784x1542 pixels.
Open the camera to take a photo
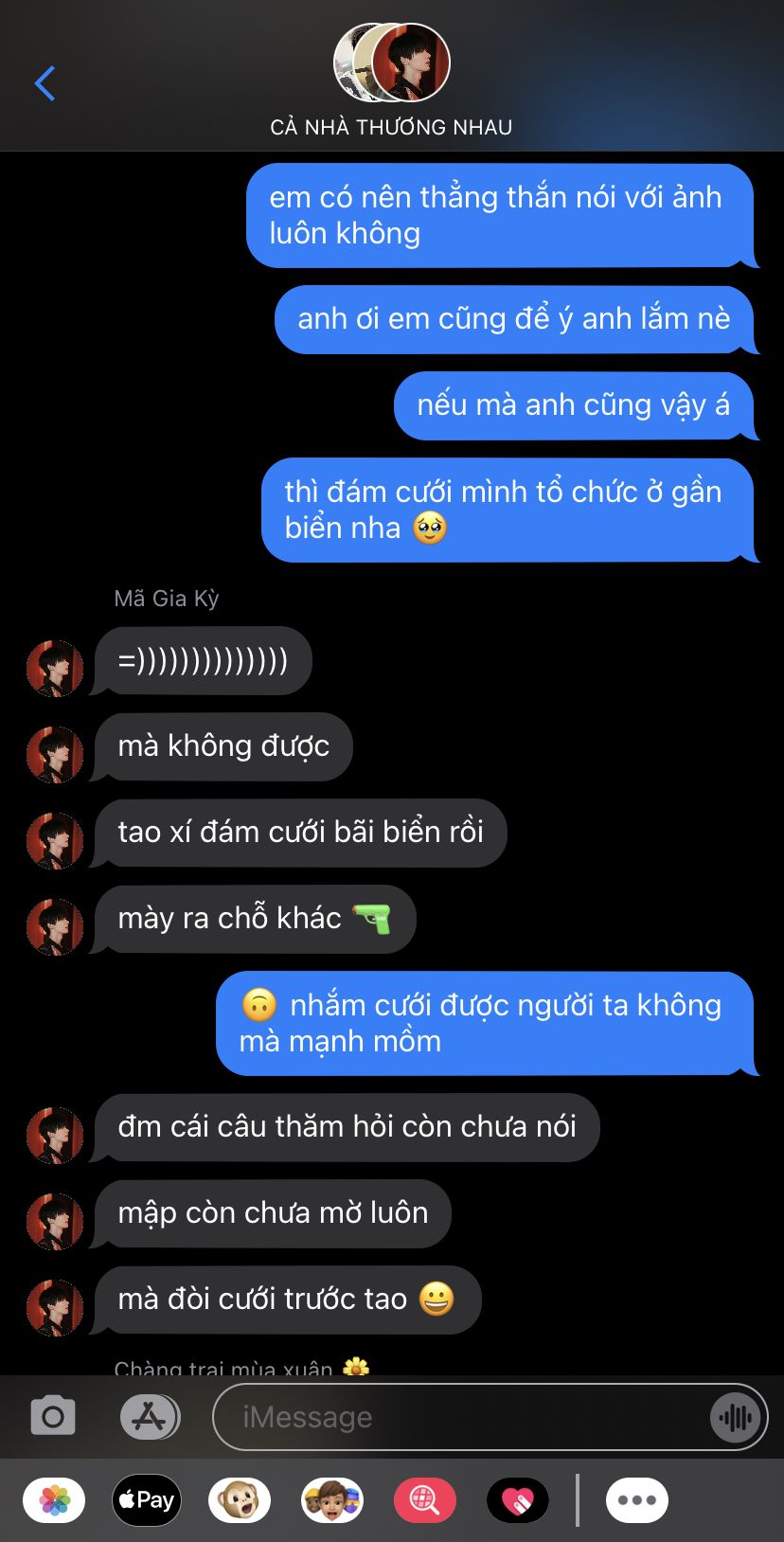click(53, 1417)
